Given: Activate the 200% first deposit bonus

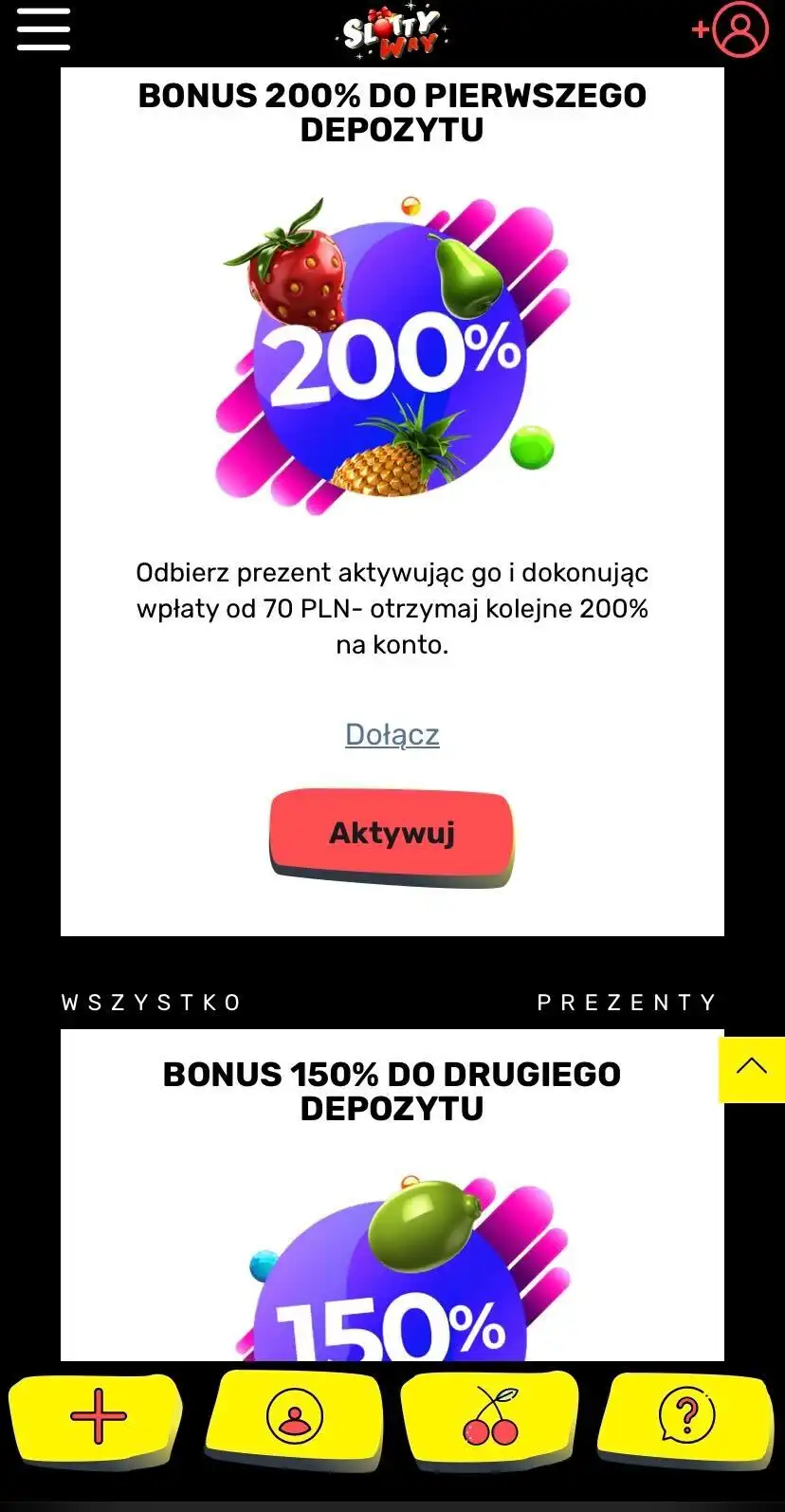Looking at the screenshot, I should pos(392,834).
